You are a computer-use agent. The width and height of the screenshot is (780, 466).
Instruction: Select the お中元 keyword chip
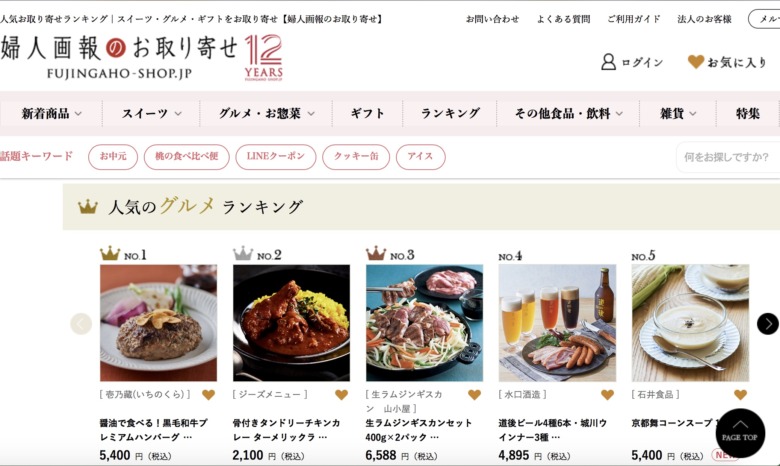coord(113,157)
